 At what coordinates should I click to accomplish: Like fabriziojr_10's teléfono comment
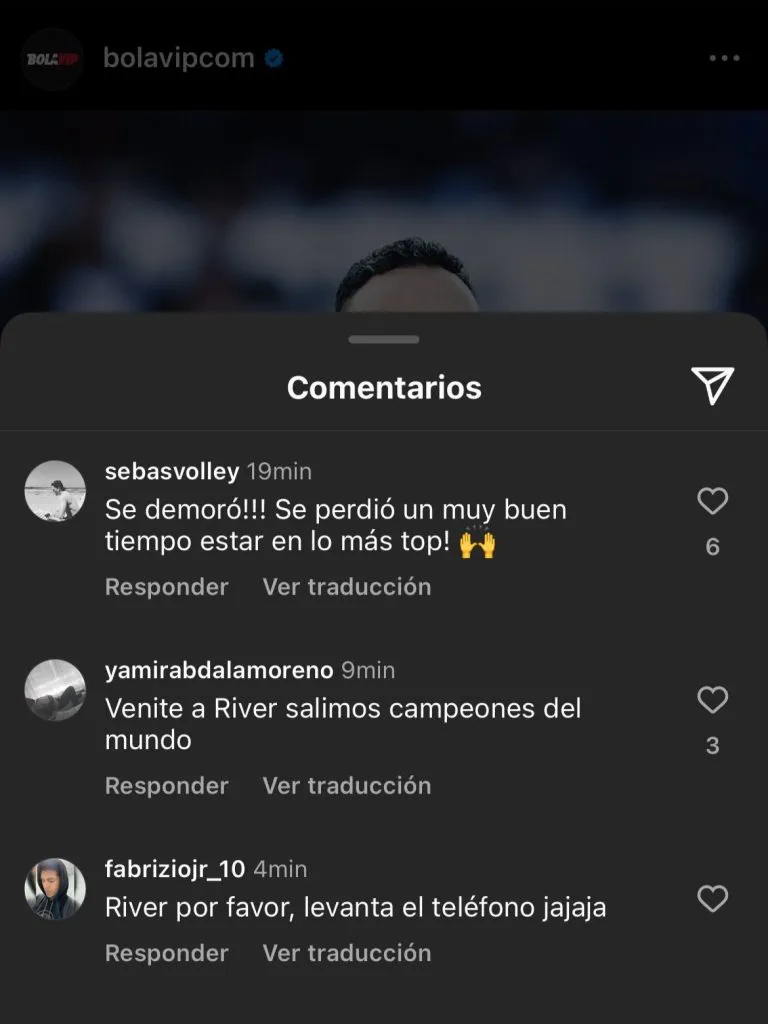tap(712, 896)
